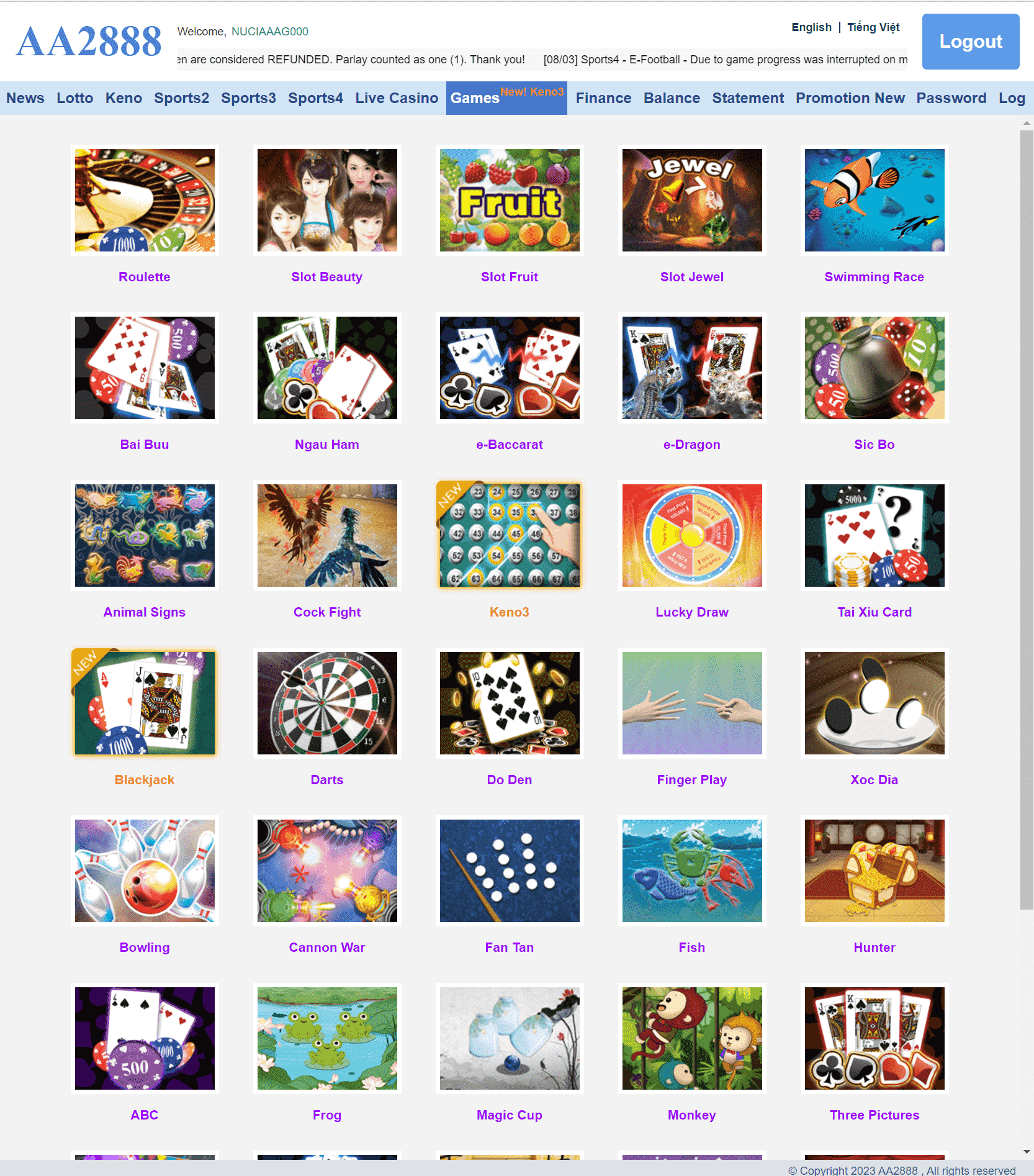Open the Finance menu
The width and height of the screenshot is (1034, 1176).
603,98
